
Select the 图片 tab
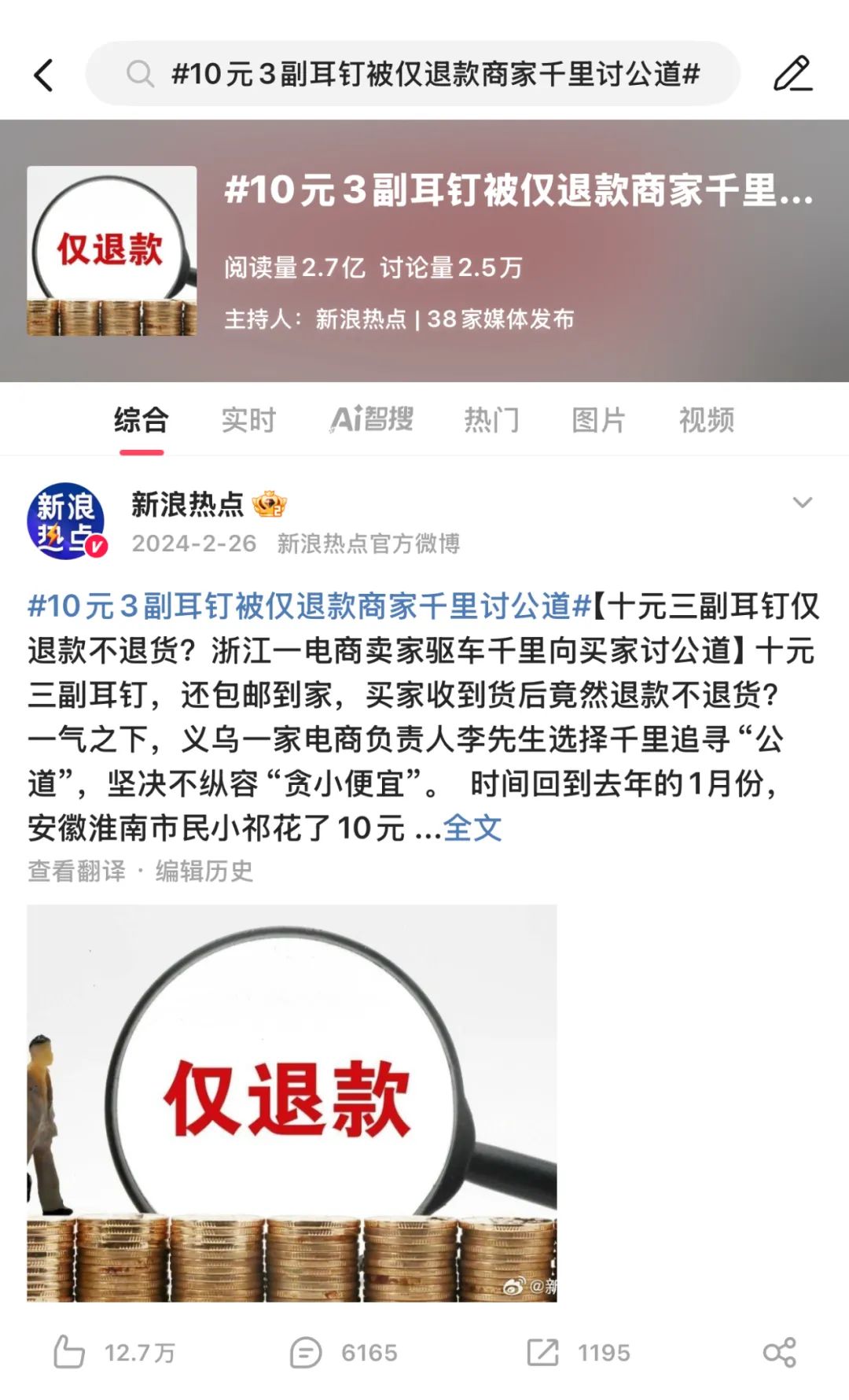coord(598,420)
